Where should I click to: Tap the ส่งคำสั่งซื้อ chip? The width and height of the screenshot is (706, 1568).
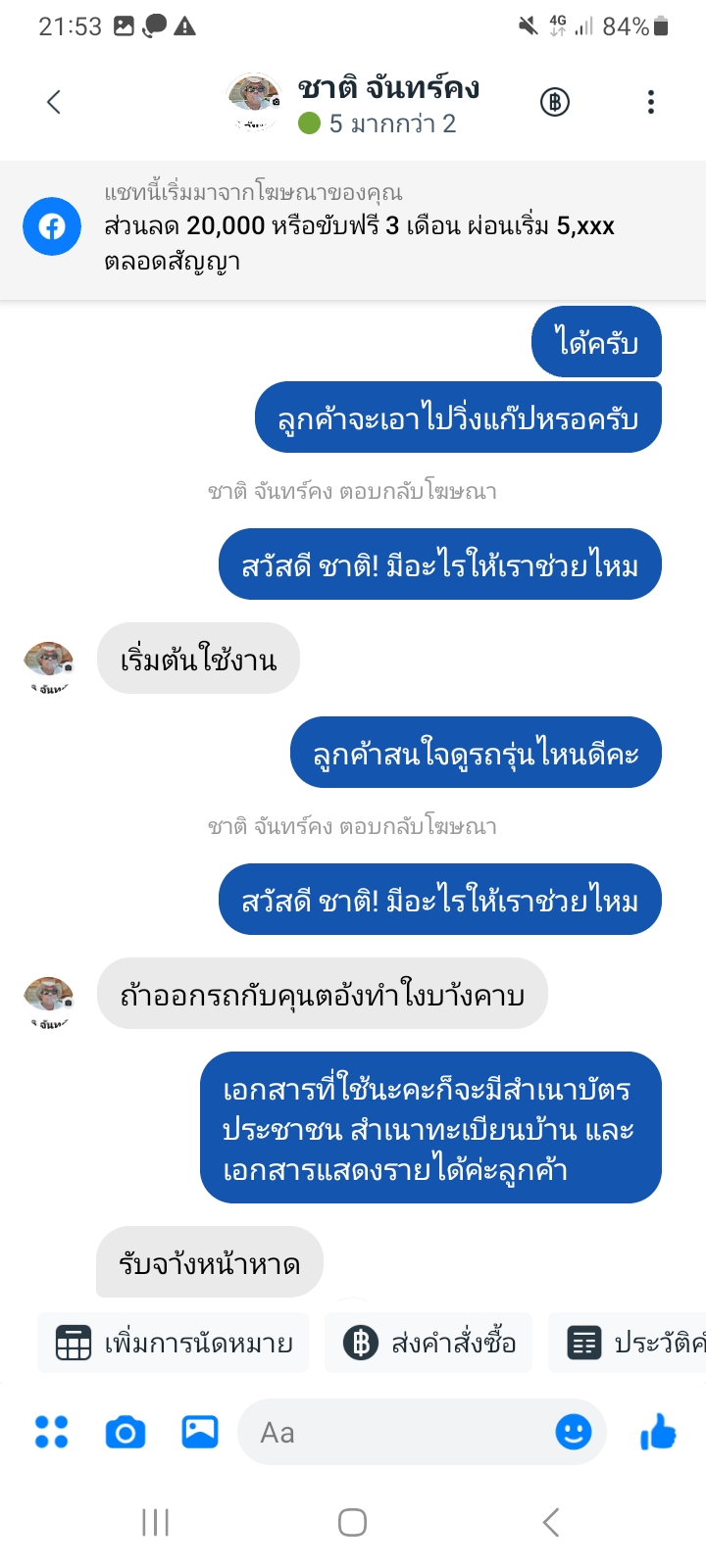[429, 1343]
